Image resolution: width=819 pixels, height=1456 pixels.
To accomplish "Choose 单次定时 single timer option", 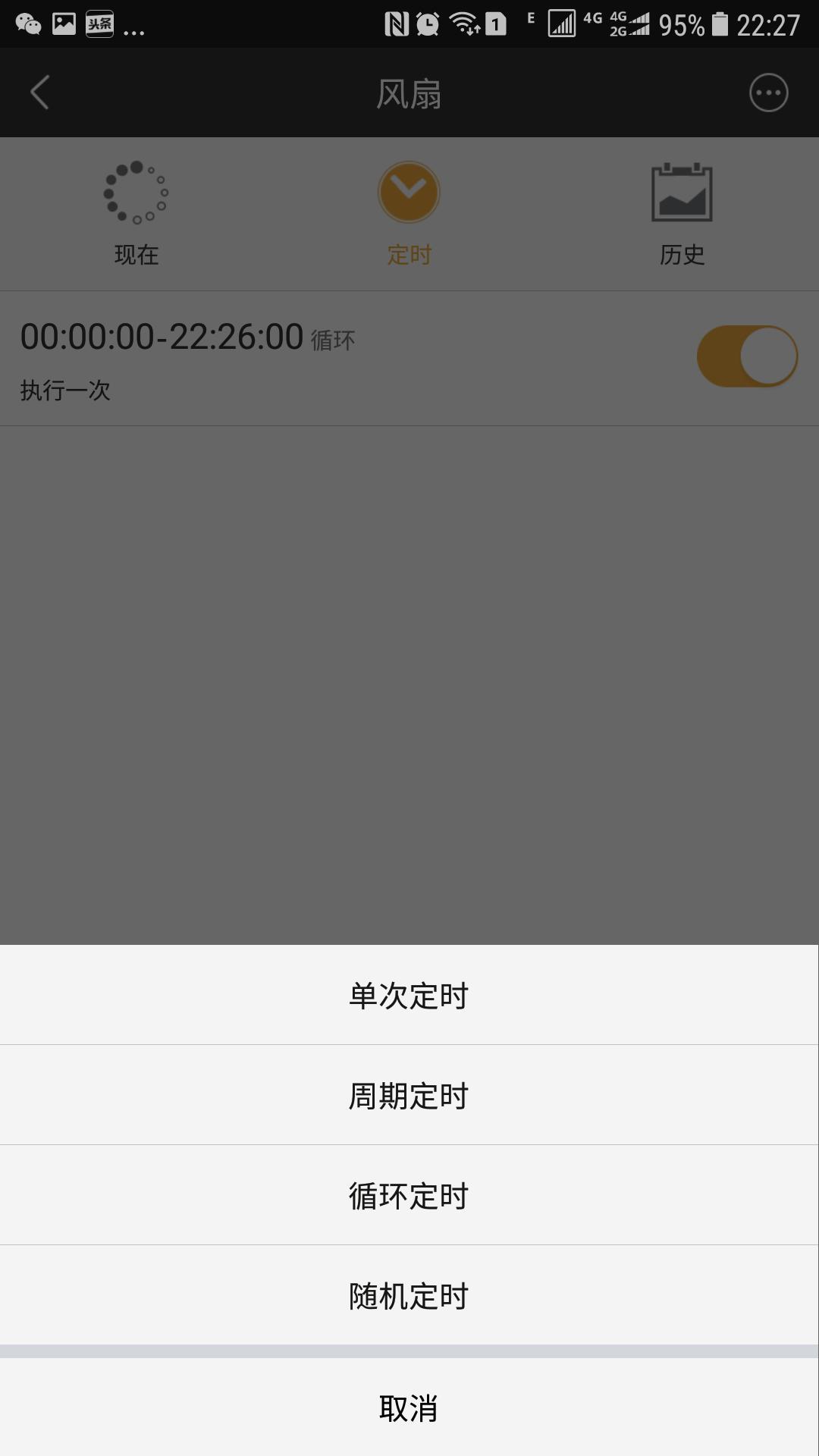I will point(409,995).
